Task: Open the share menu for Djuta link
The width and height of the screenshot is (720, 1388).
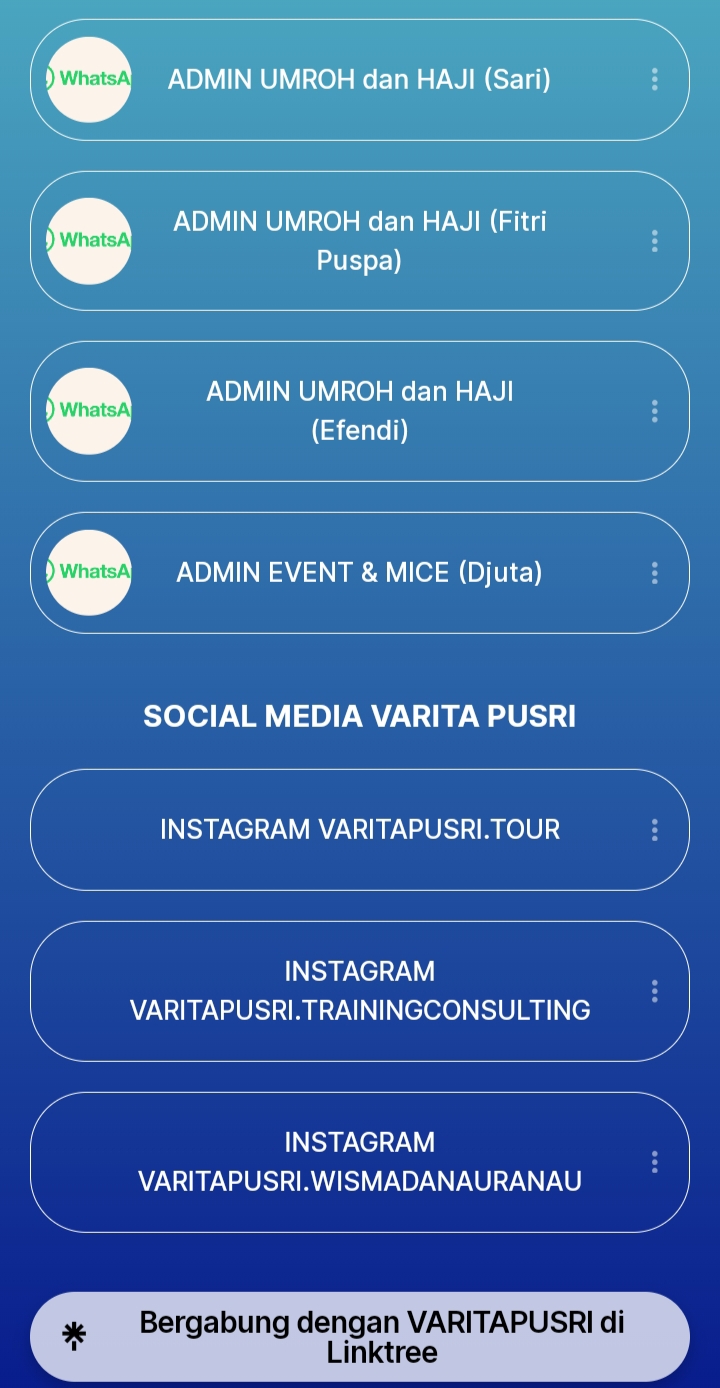Action: click(x=654, y=573)
